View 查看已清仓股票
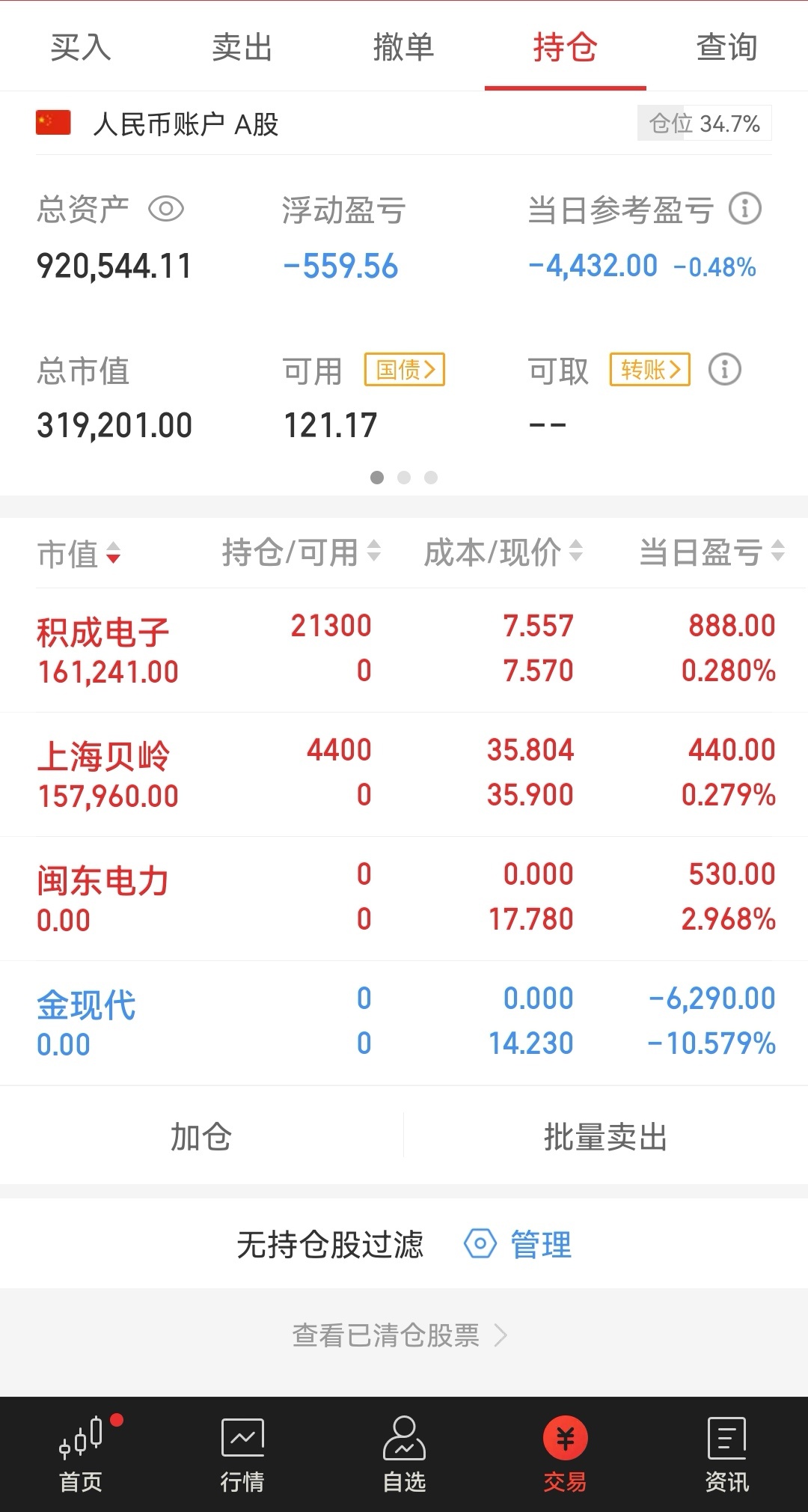Screen dimensions: 808x1512 (400, 1335)
